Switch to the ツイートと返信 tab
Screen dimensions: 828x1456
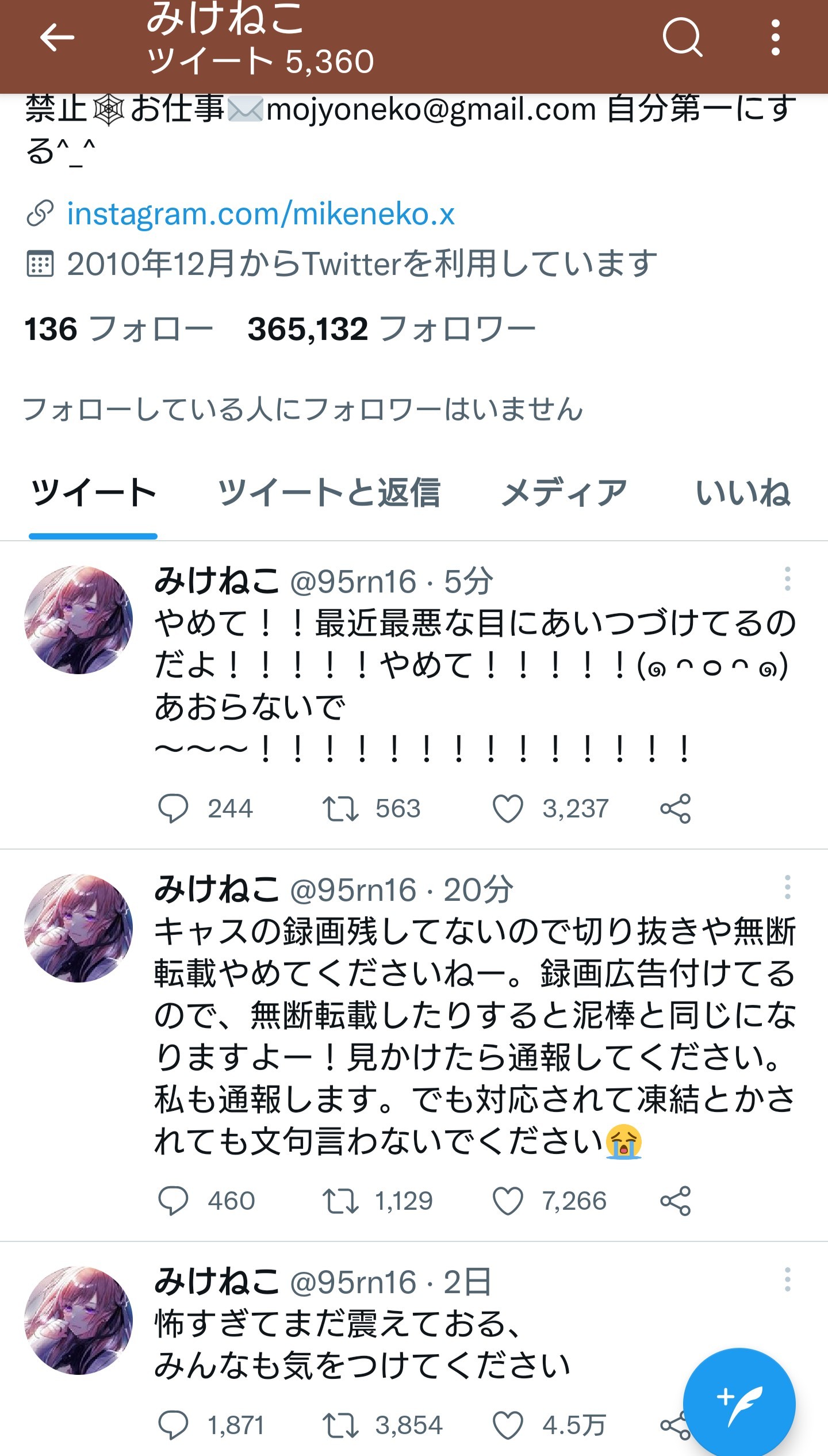[328, 493]
